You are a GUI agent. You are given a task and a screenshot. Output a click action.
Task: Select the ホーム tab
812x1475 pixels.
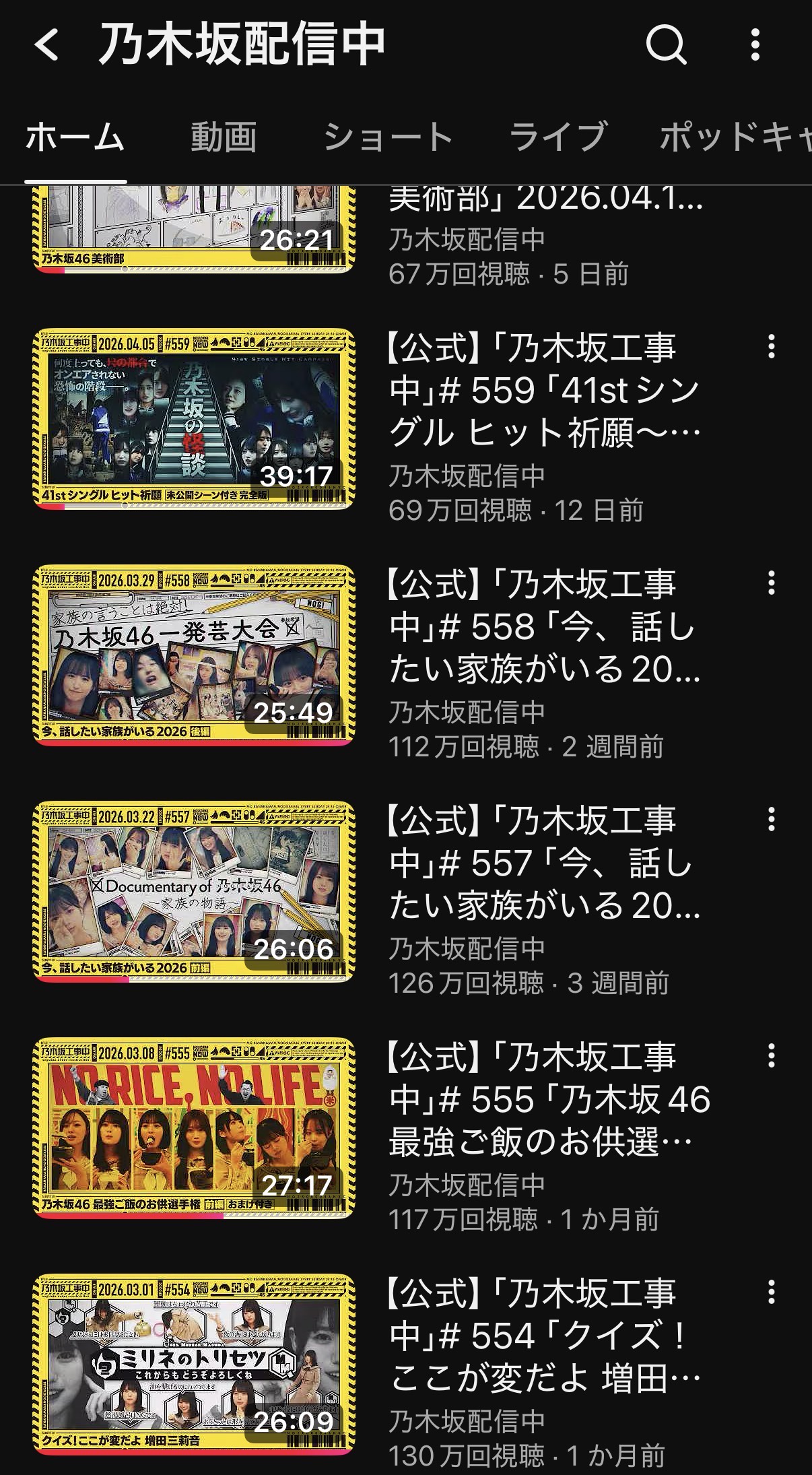[75, 137]
